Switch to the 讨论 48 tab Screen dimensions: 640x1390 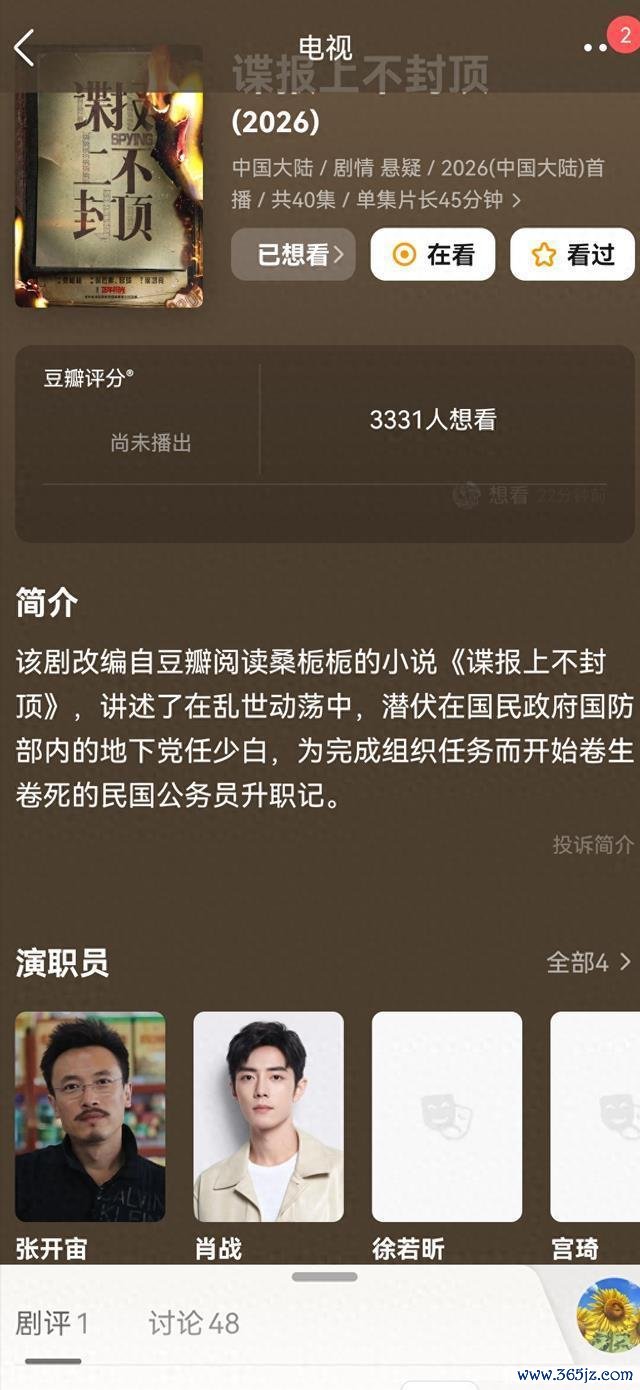(x=194, y=1324)
